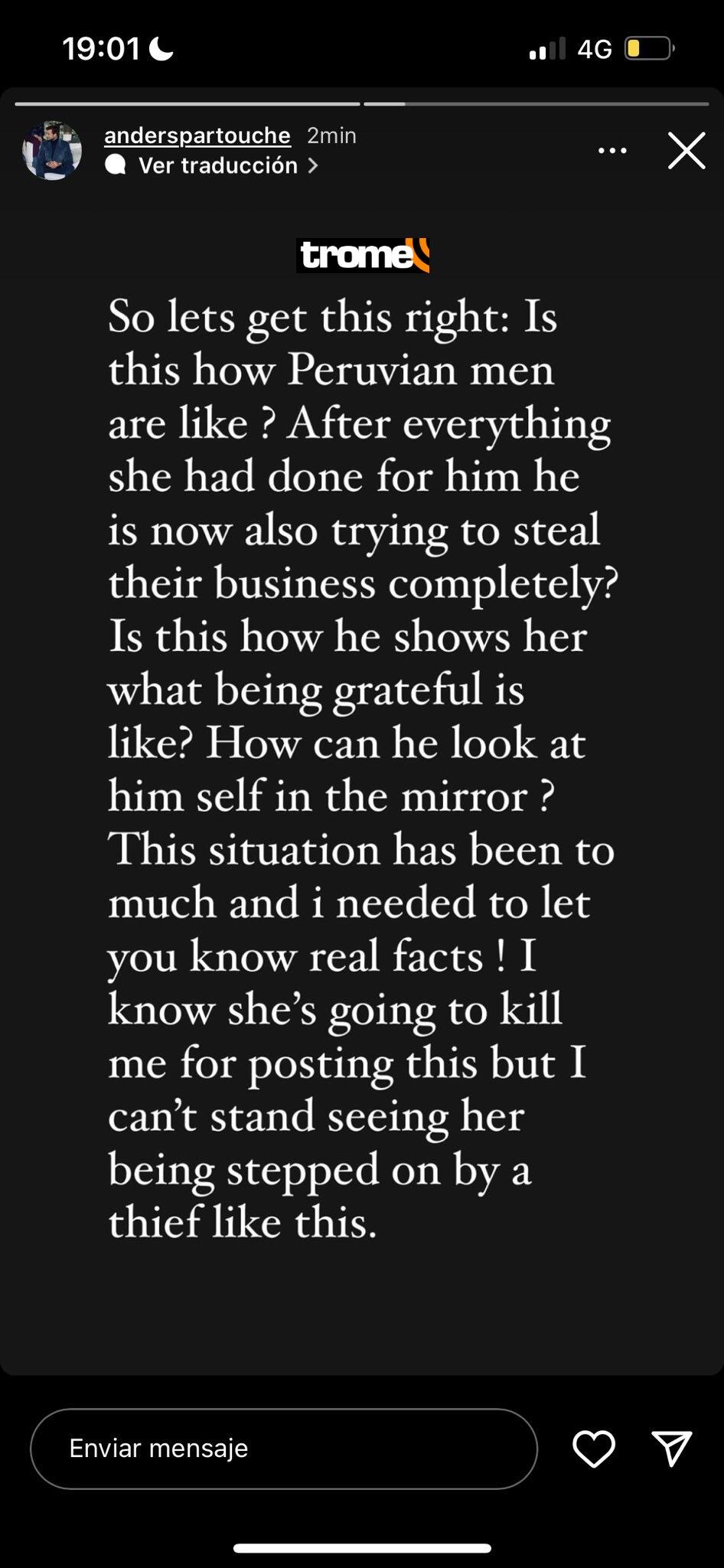The height and width of the screenshot is (1568, 724).
Task: Close the story viewer
Action: pyautogui.click(x=686, y=151)
